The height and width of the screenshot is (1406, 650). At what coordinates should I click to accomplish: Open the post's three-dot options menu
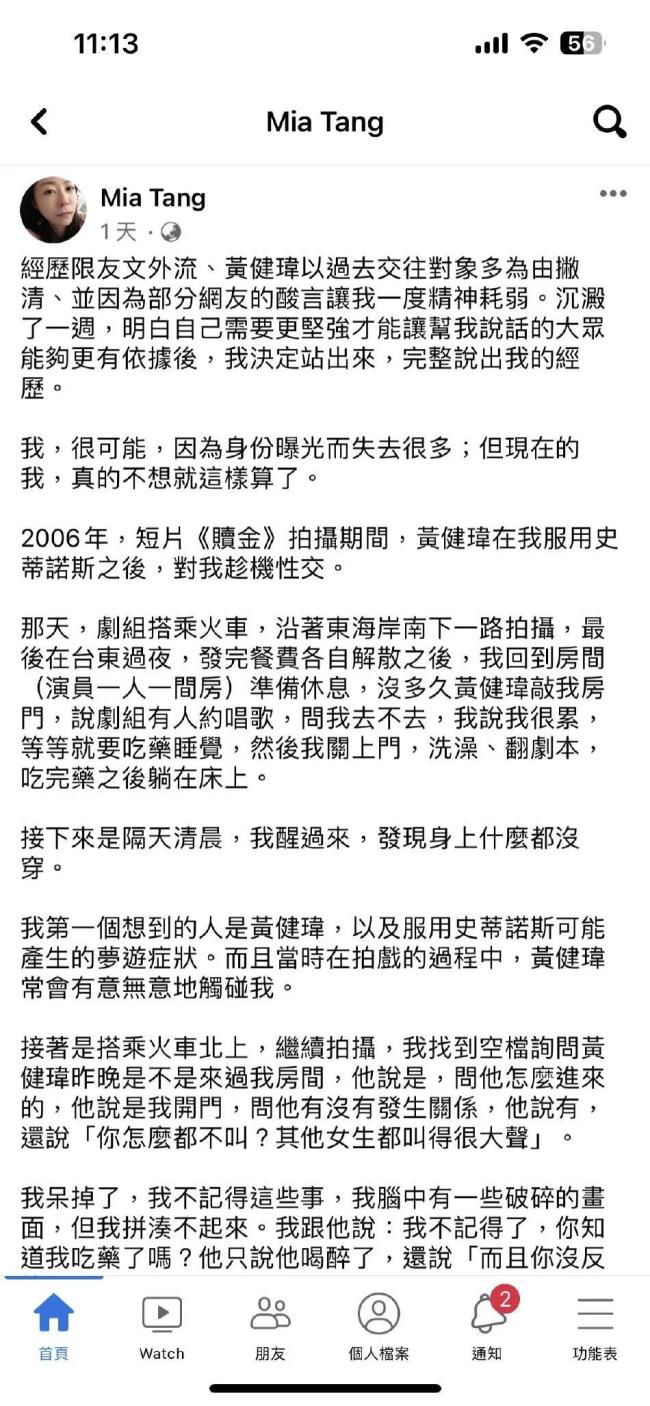coord(613,194)
